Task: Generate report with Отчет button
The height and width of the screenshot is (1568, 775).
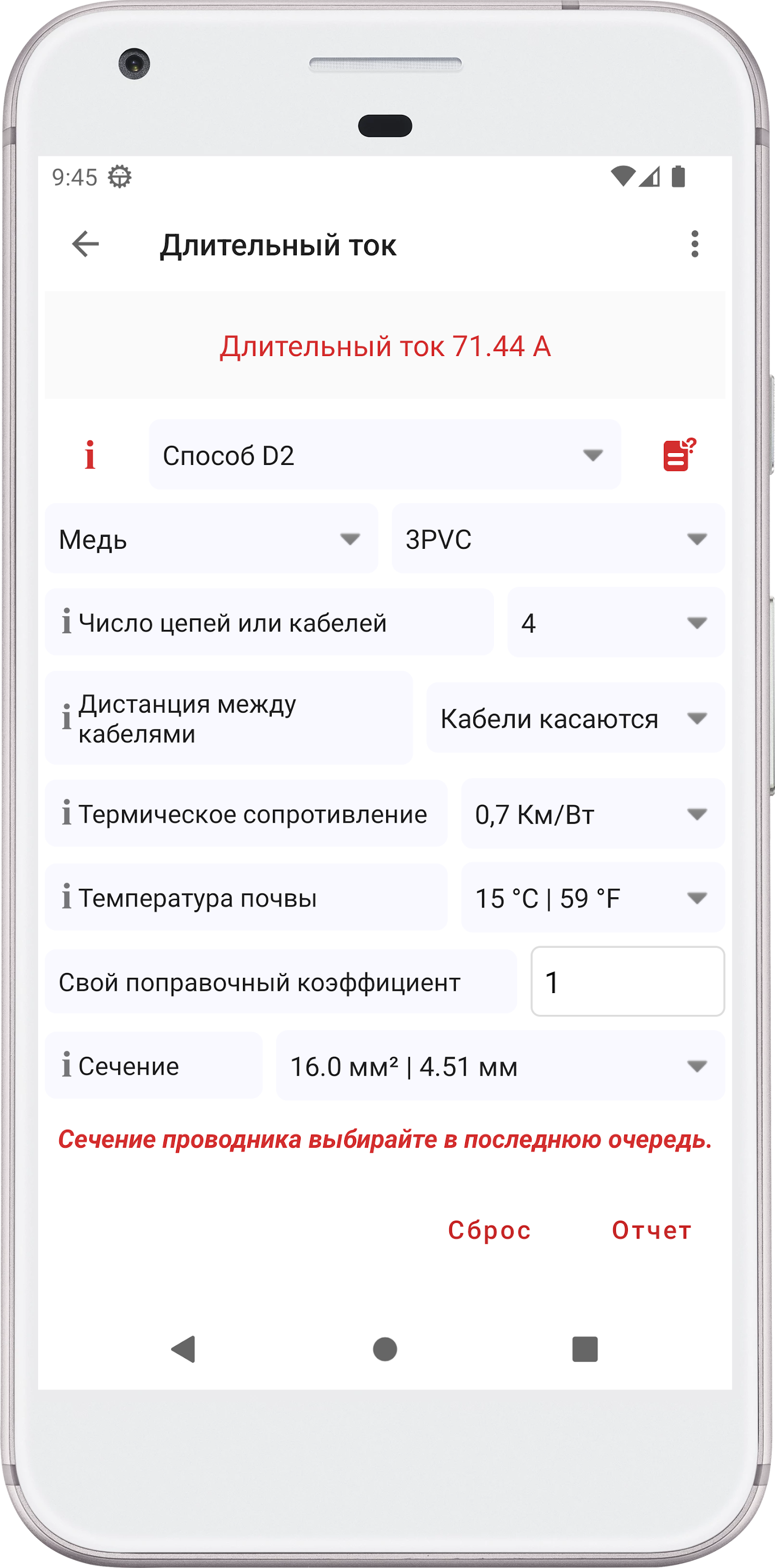Action: pyautogui.click(x=651, y=1229)
